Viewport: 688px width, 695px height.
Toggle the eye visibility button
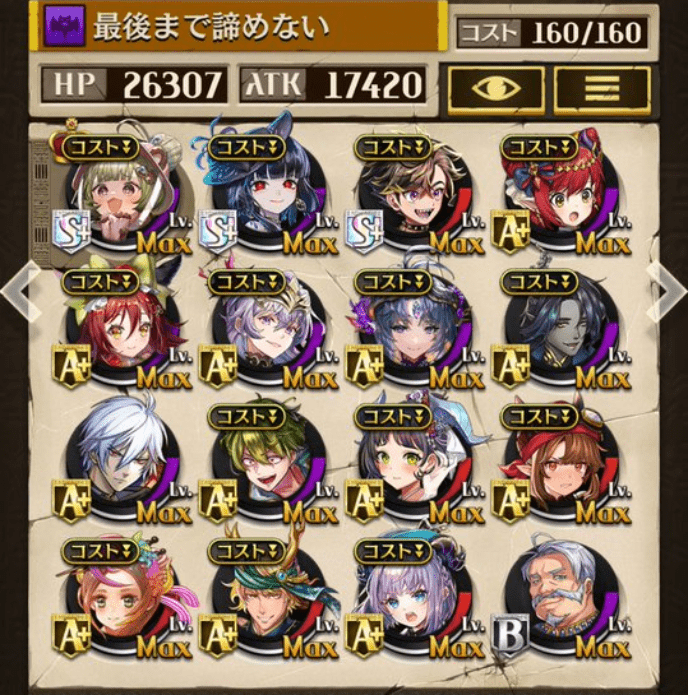[495, 87]
